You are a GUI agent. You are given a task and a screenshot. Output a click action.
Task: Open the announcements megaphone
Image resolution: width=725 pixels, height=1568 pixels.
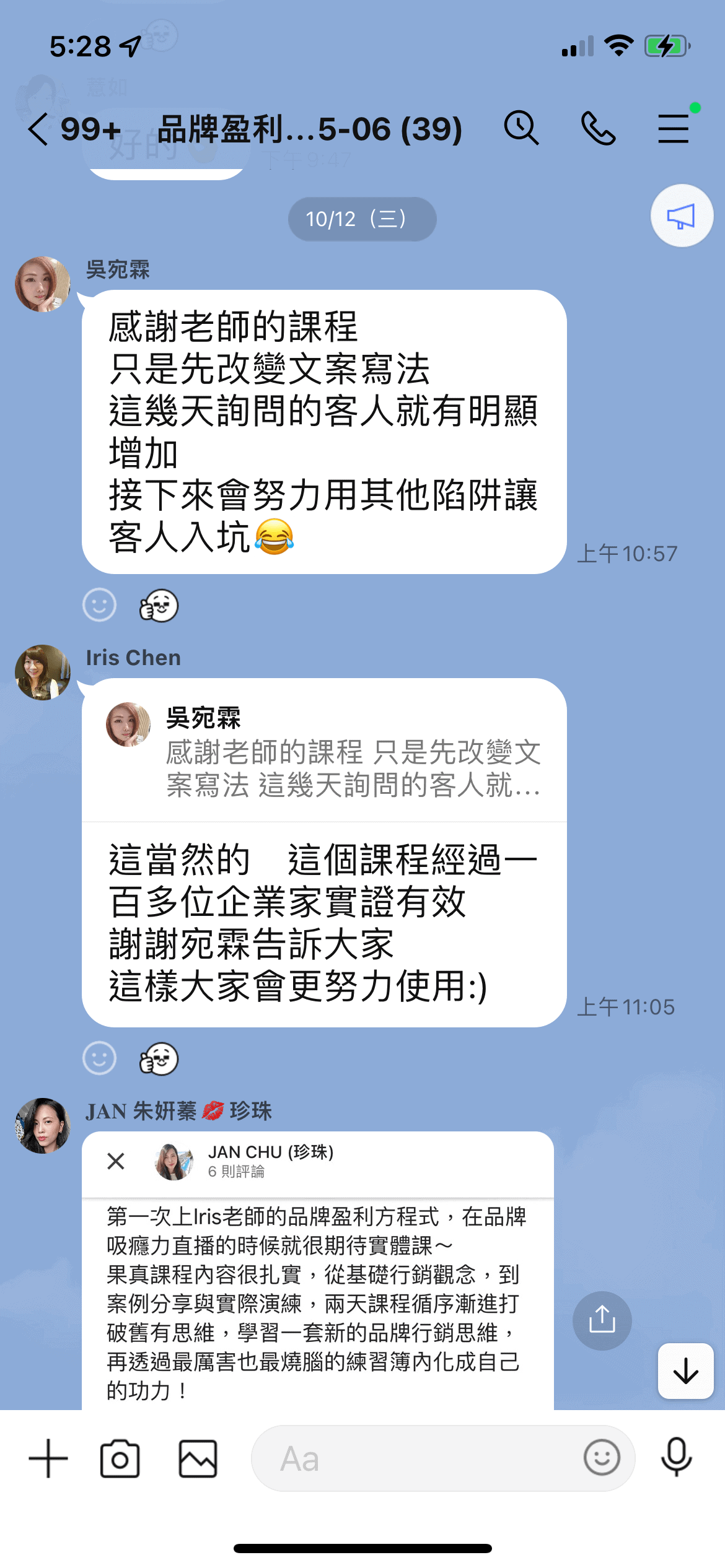coord(682,216)
